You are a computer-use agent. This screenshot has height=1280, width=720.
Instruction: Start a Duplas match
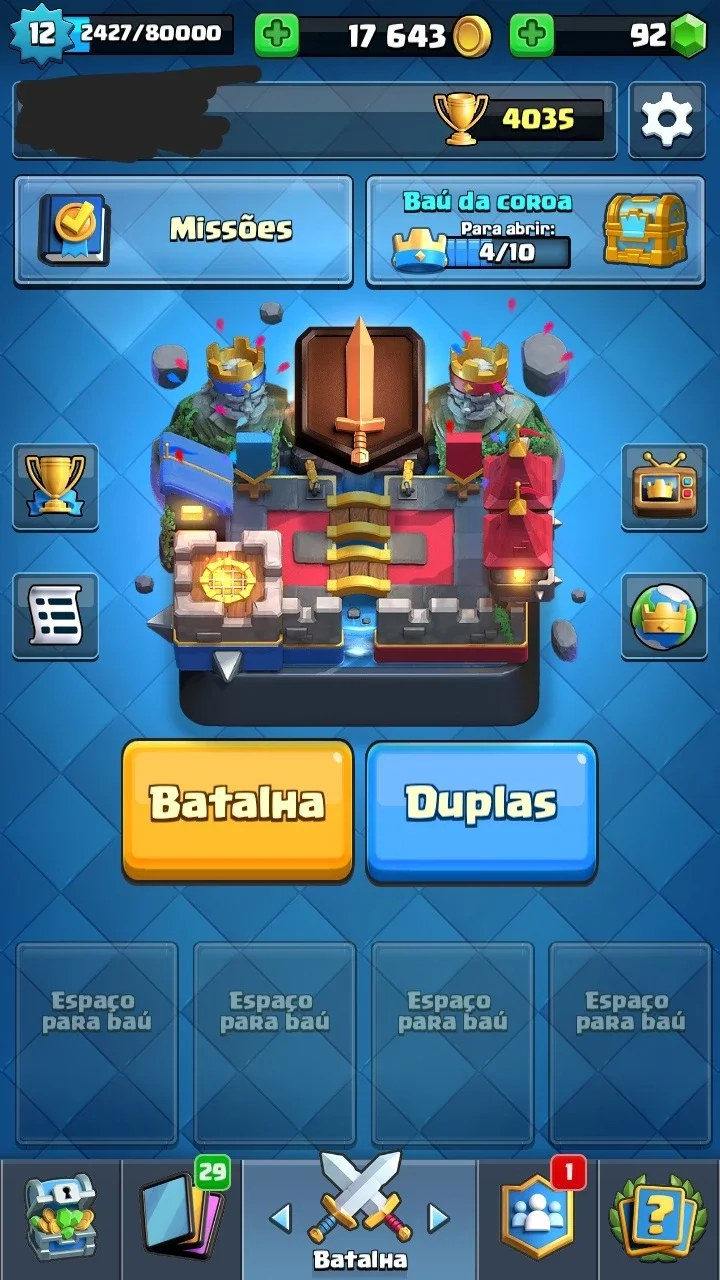[481, 810]
